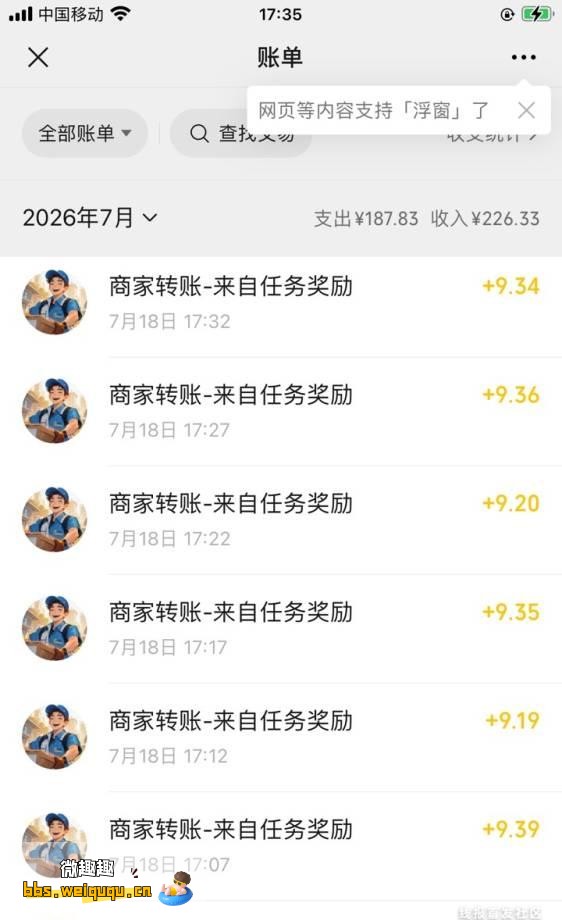Open the 查找交易 search field

tap(241, 133)
